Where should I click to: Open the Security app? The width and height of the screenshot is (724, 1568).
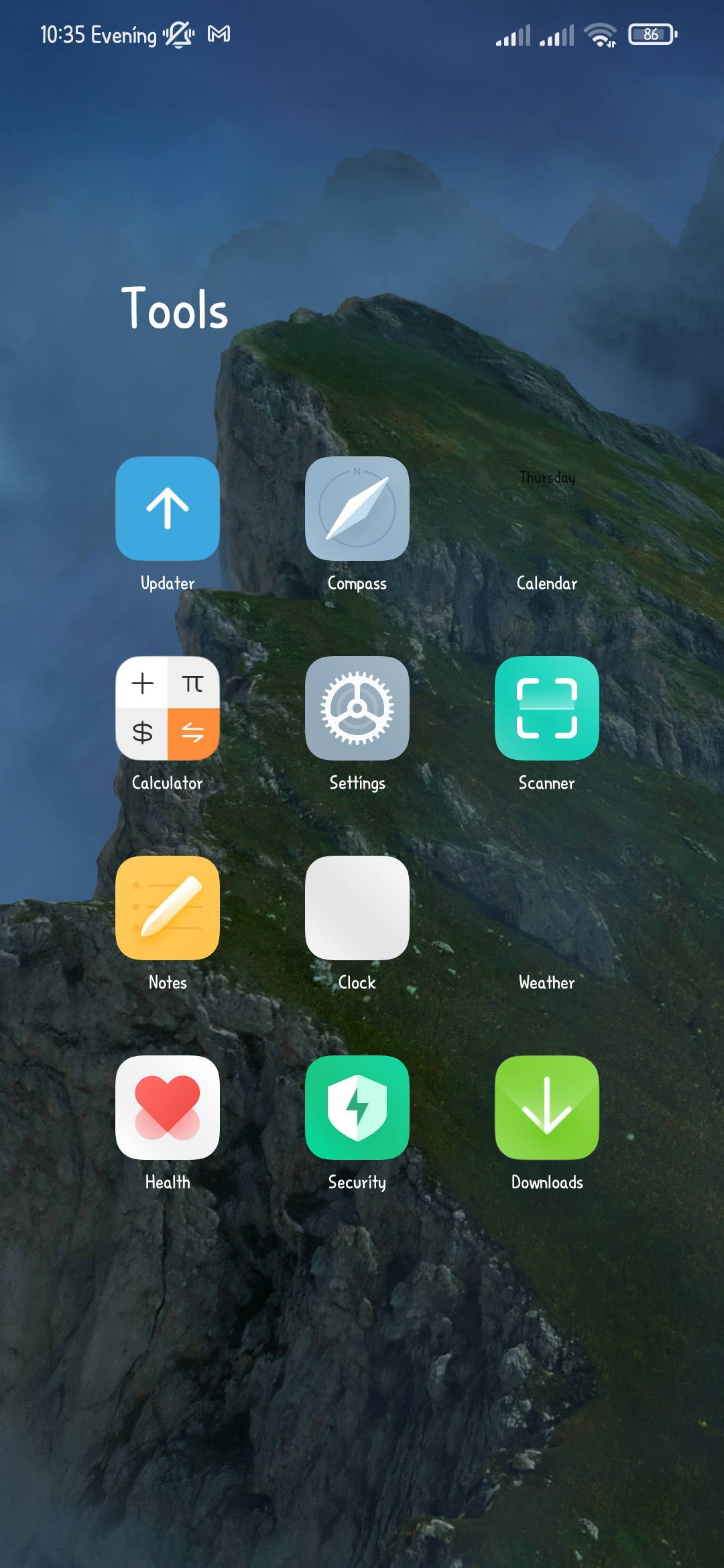(357, 1108)
